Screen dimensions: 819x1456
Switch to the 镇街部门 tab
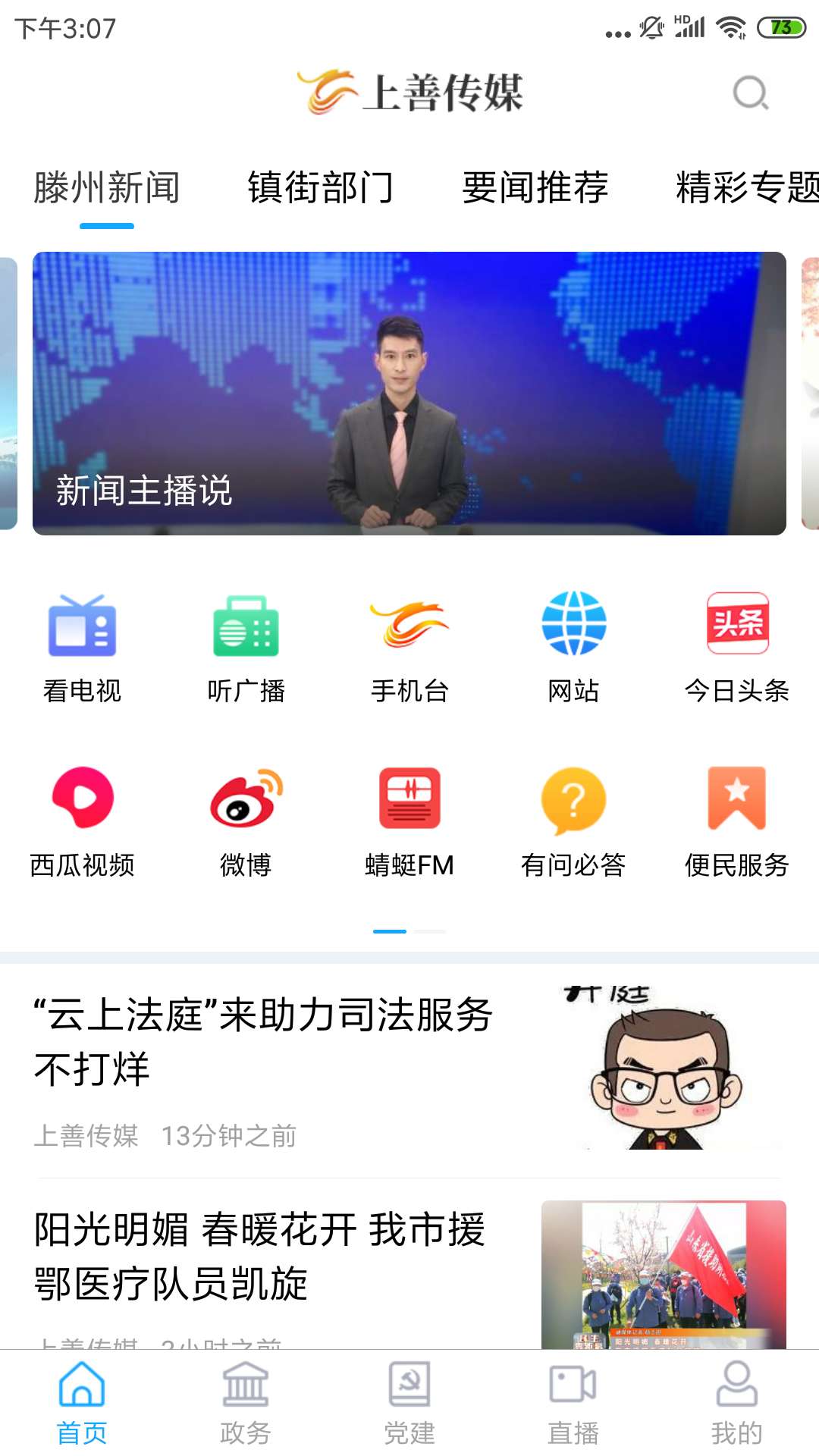[321, 187]
